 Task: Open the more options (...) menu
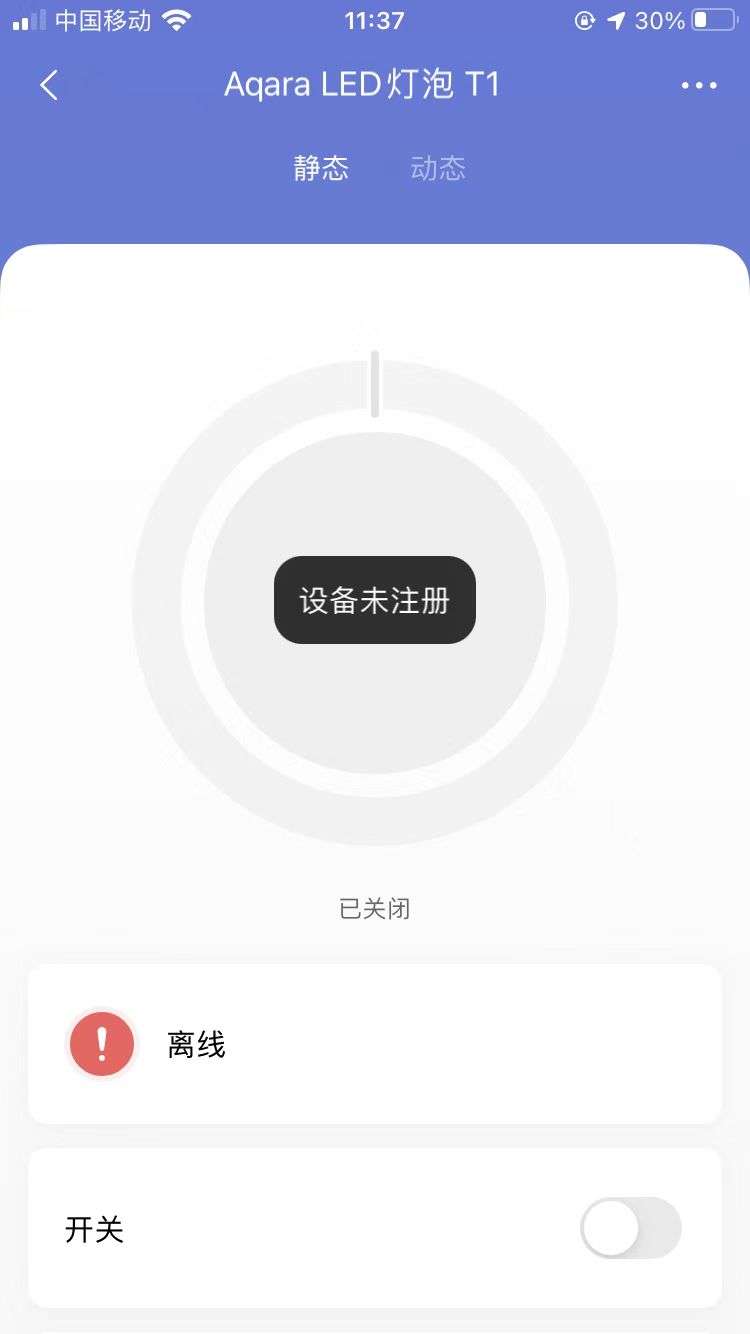tap(699, 85)
